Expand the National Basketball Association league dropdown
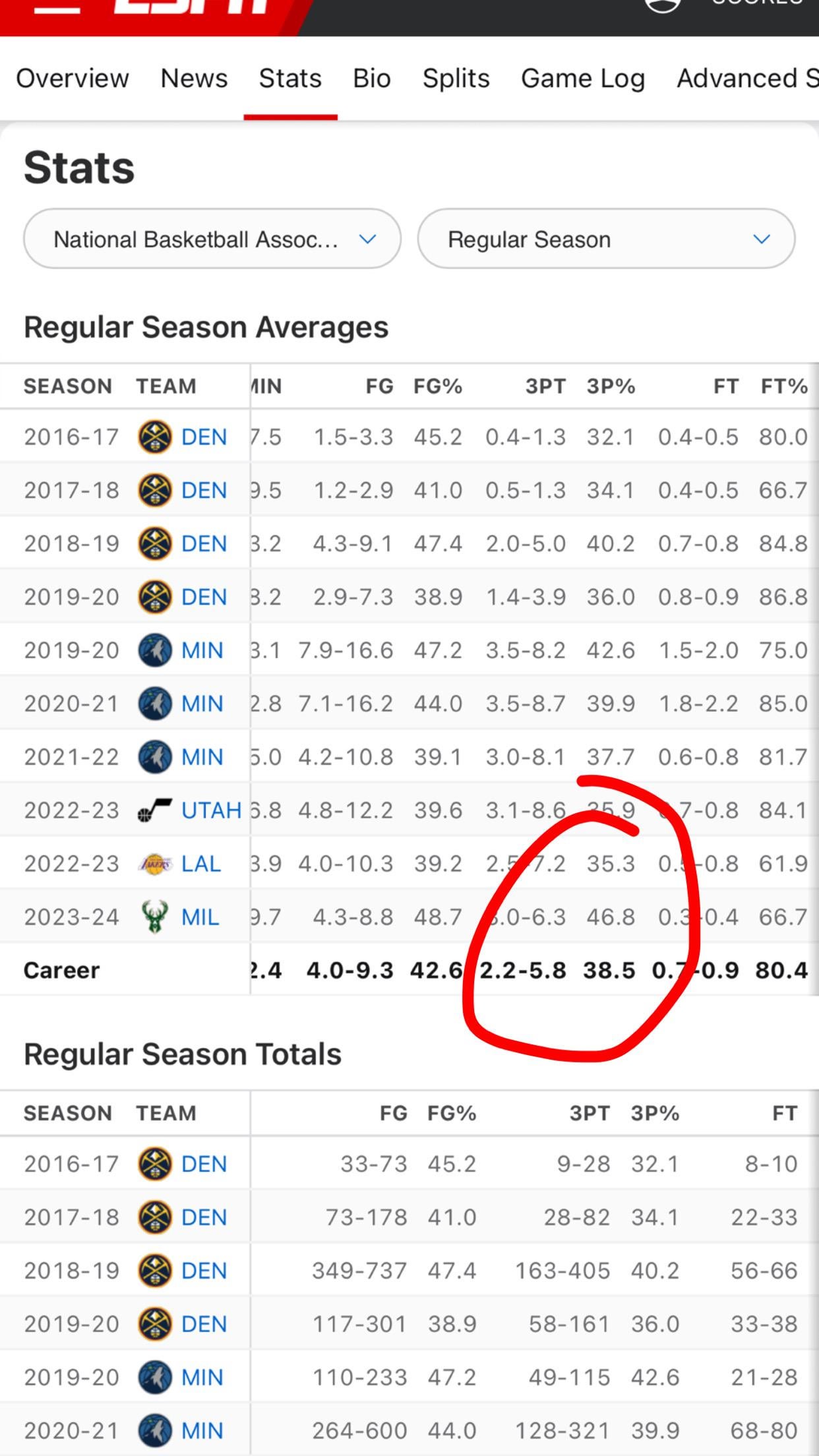The image size is (819, 1456). 212,239
